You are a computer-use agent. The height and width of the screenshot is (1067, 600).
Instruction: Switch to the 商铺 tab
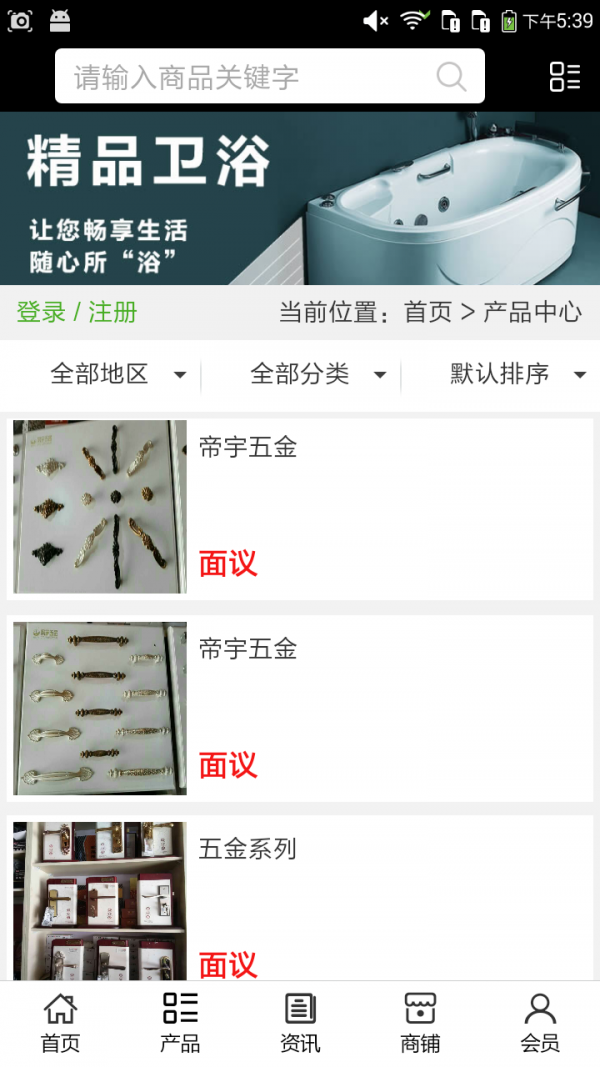(420, 1023)
